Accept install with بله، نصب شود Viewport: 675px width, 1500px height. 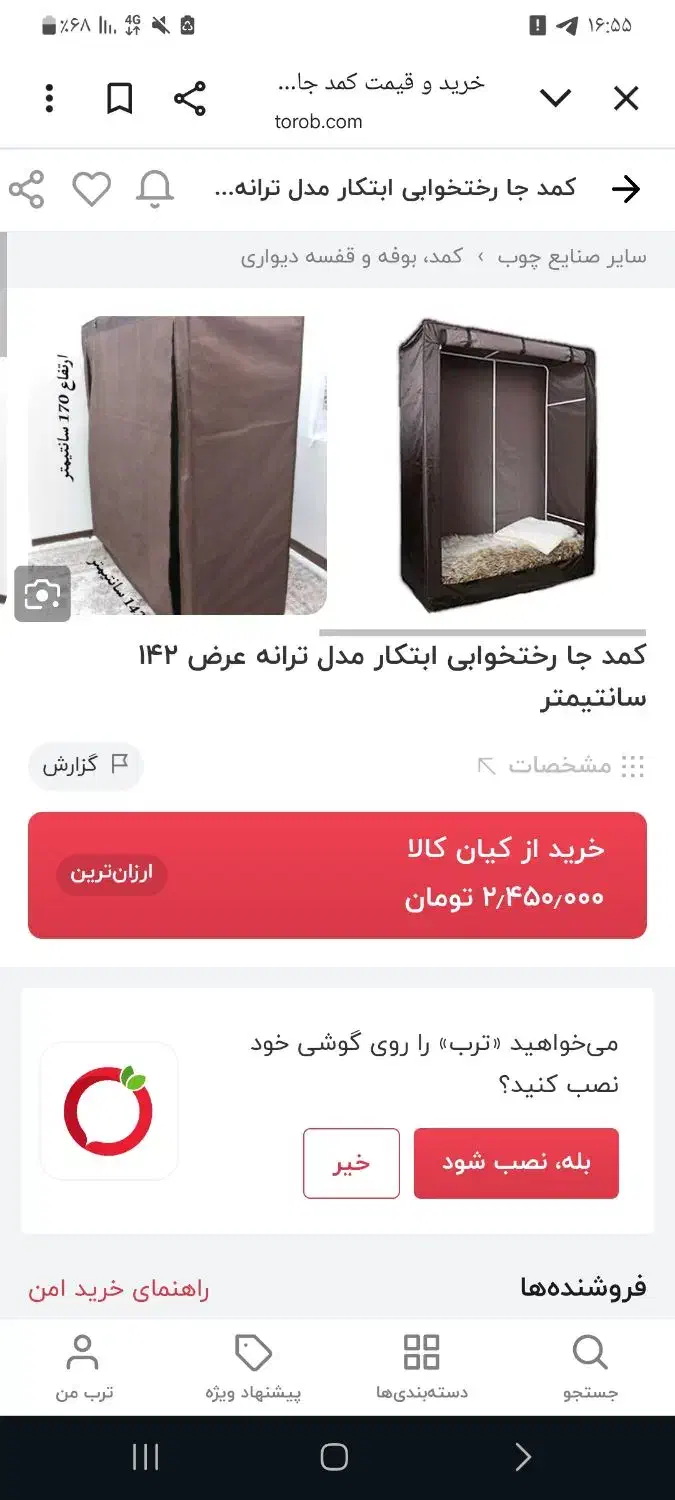(x=516, y=1163)
